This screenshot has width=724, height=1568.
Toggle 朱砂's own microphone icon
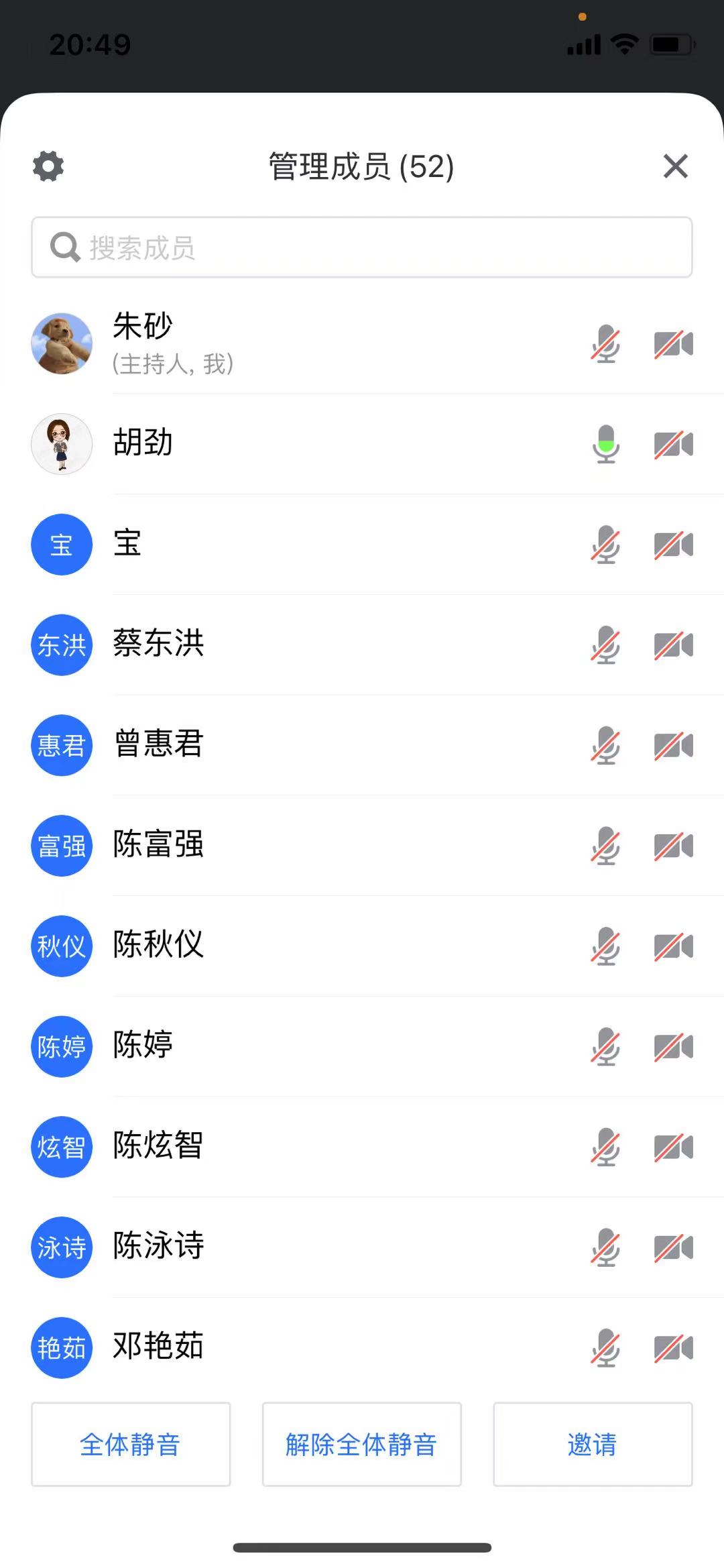(605, 344)
